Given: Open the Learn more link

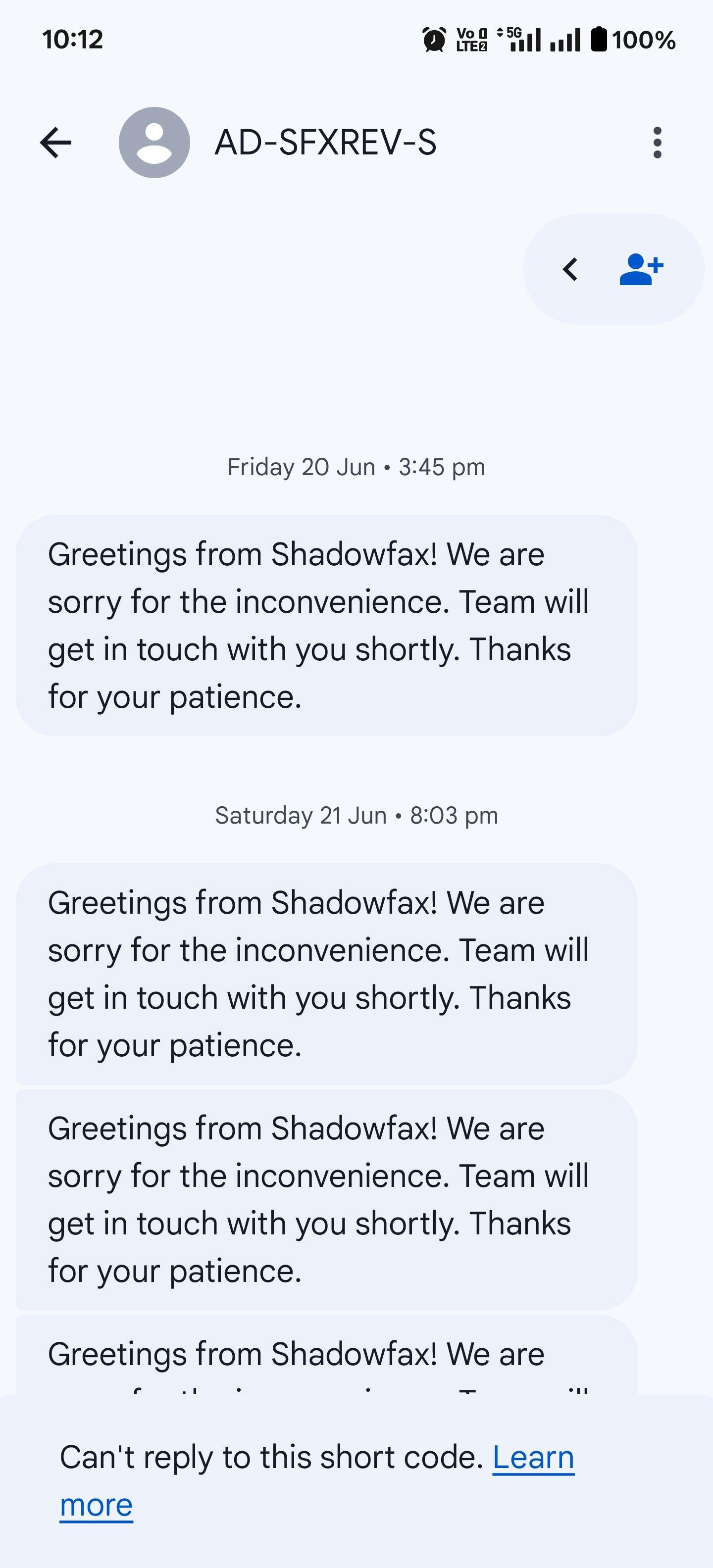Looking at the screenshot, I should pos(316,1480).
